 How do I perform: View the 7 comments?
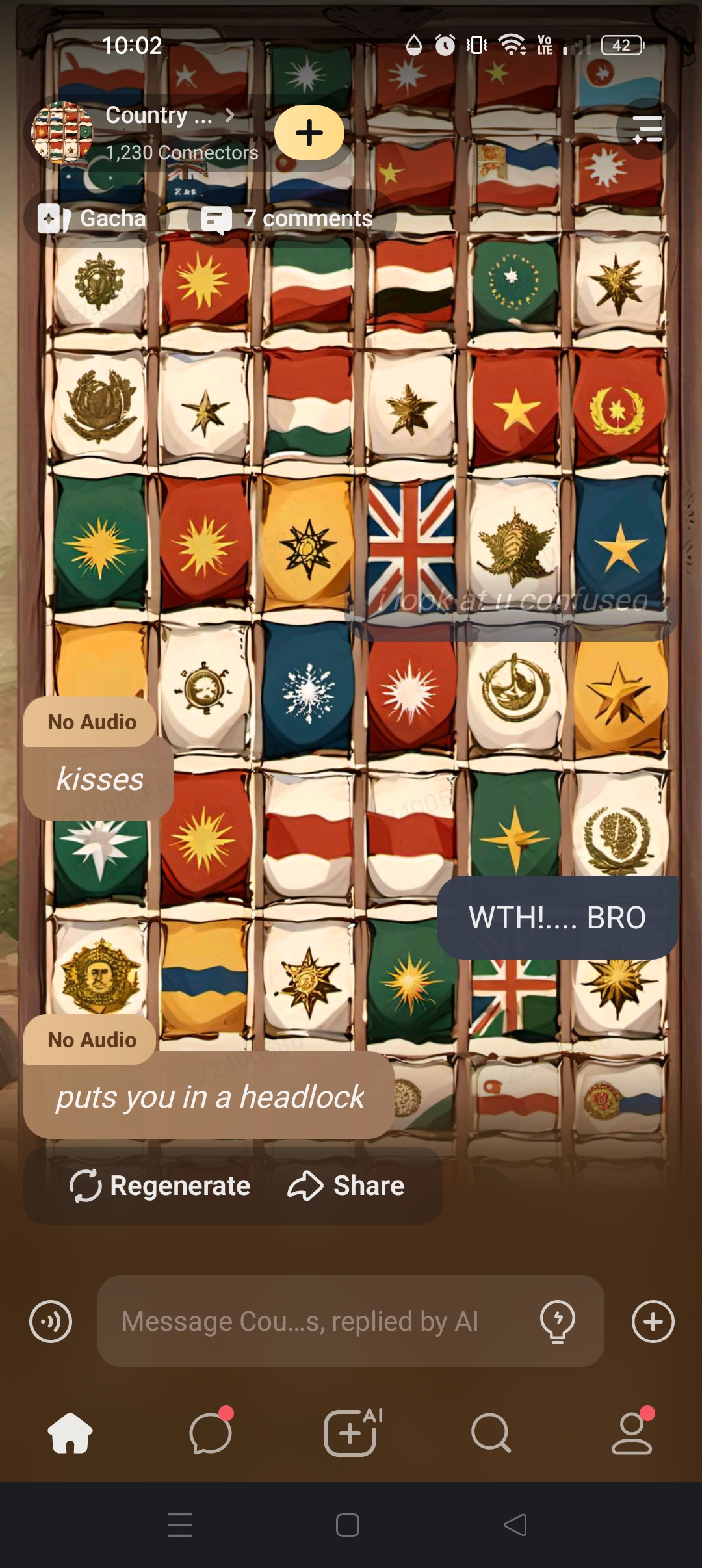tap(290, 218)
